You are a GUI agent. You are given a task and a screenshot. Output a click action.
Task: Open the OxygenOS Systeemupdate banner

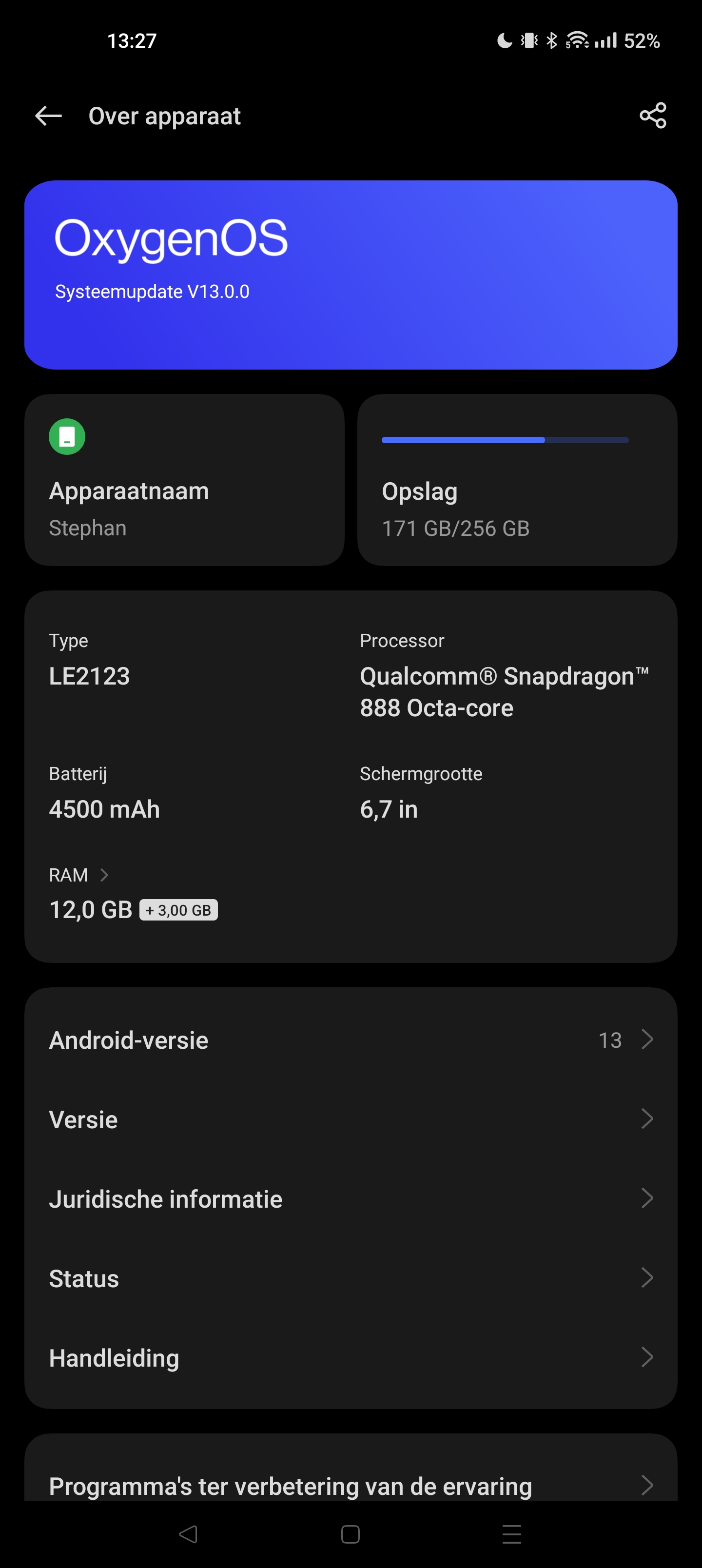[351, 274]
